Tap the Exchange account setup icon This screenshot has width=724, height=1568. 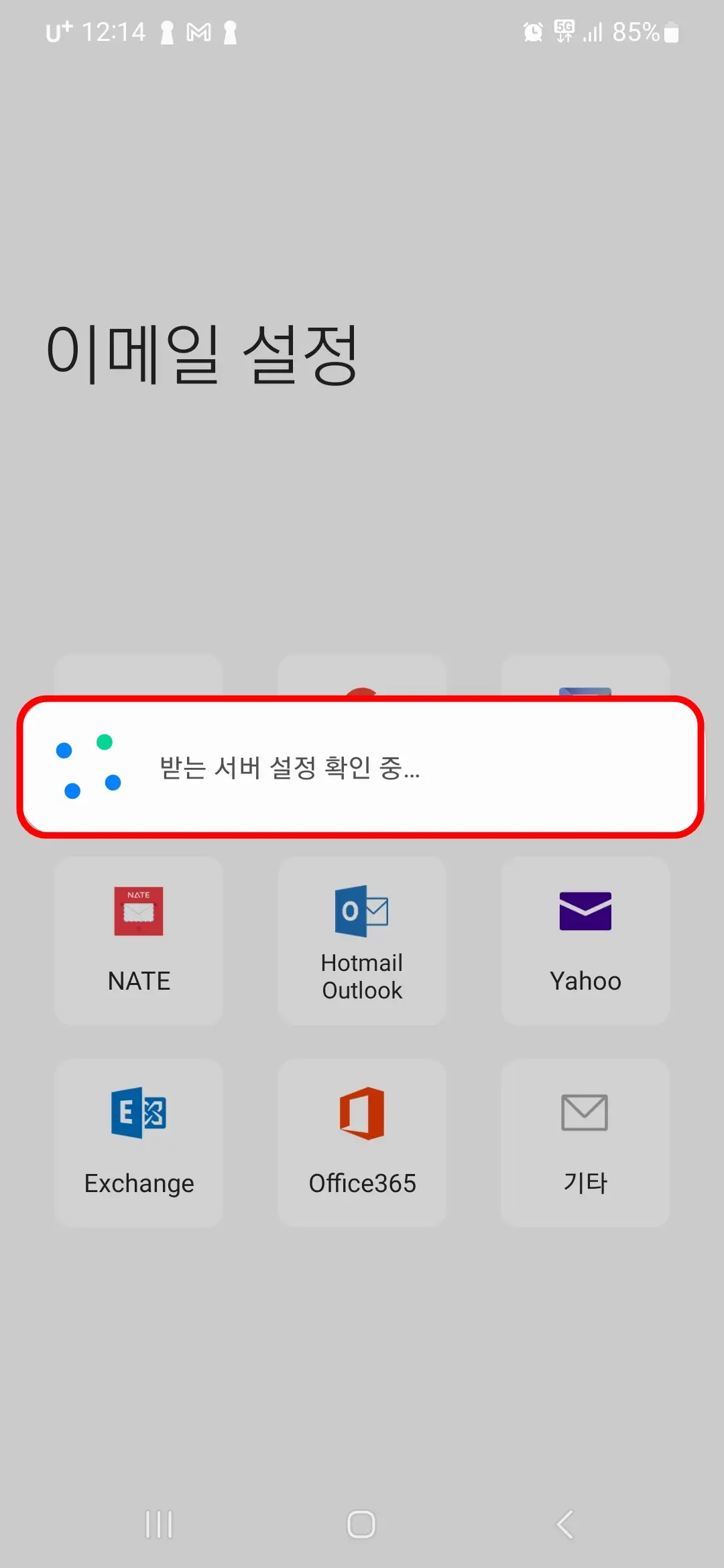tap(138, 1112)
